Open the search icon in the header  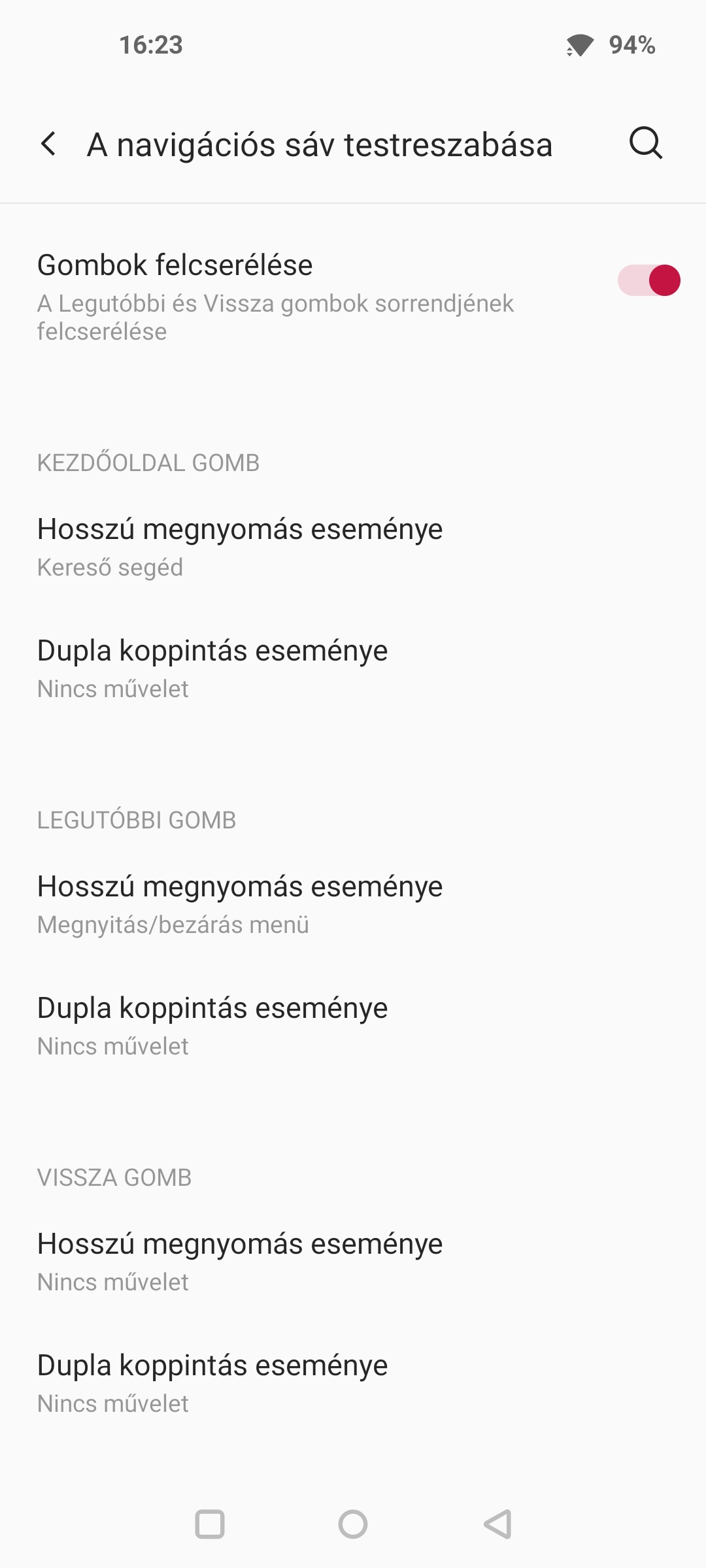(646, 144)
